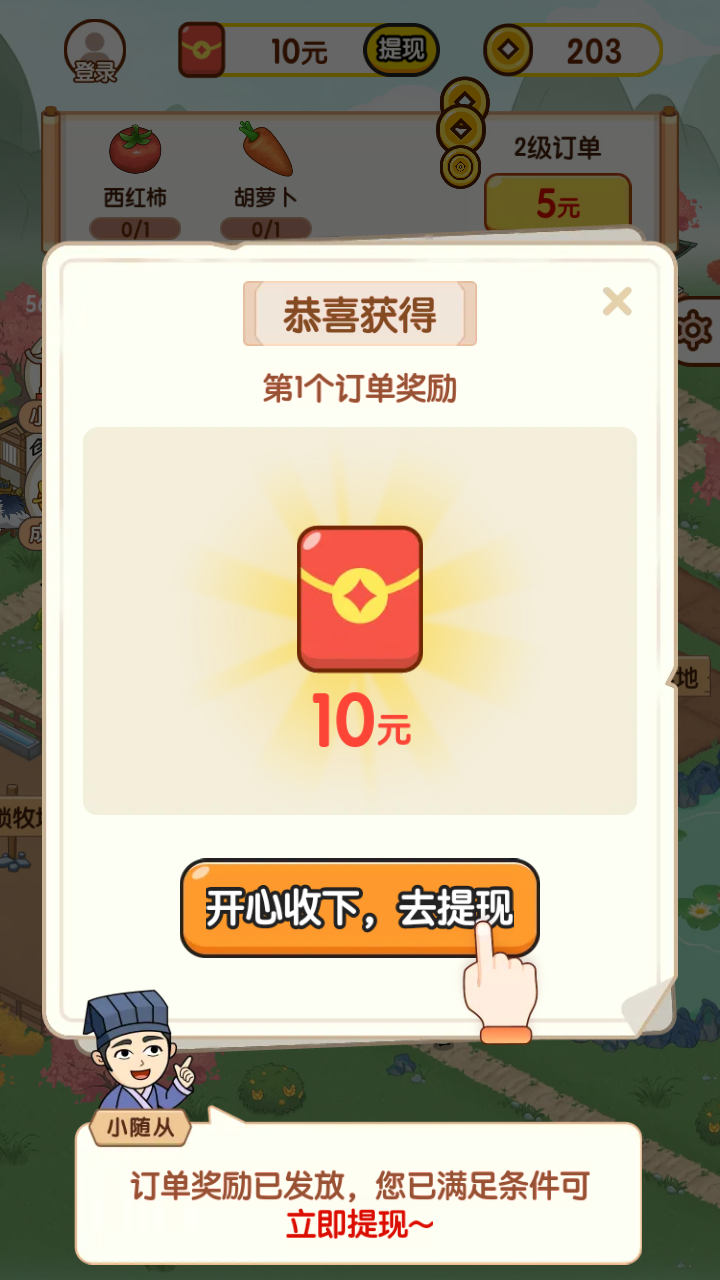Click the 恭喜获得 title banner
The width and height of the screenshot is (720, 1280).
[x=360, y=312]
